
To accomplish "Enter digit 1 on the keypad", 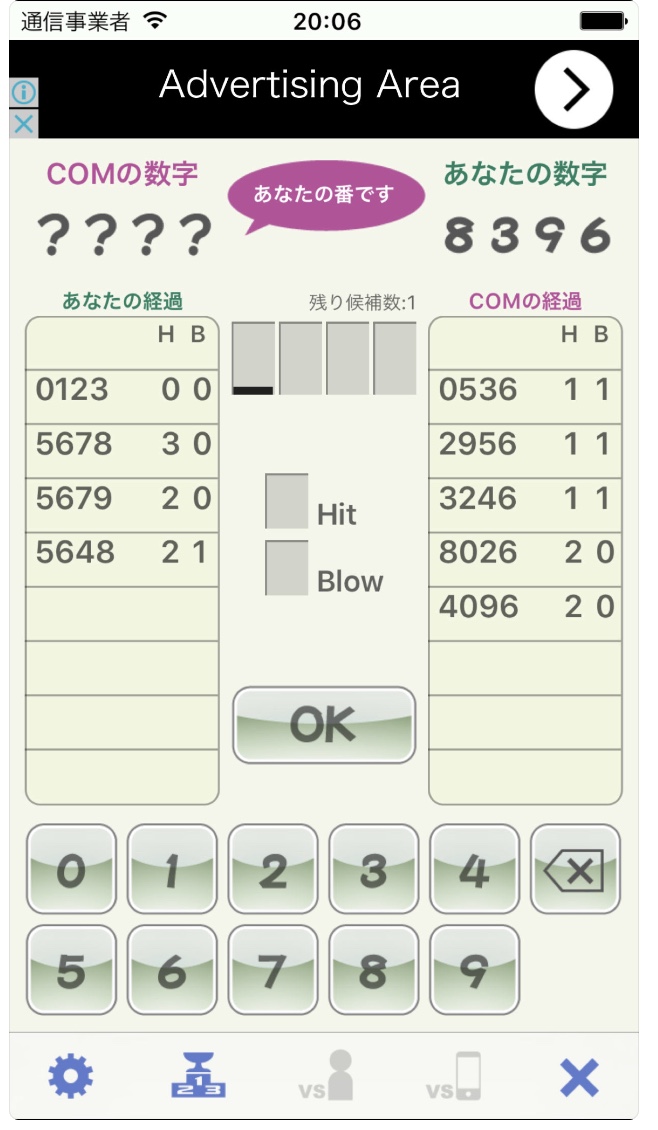I will (x=172, y=869).
